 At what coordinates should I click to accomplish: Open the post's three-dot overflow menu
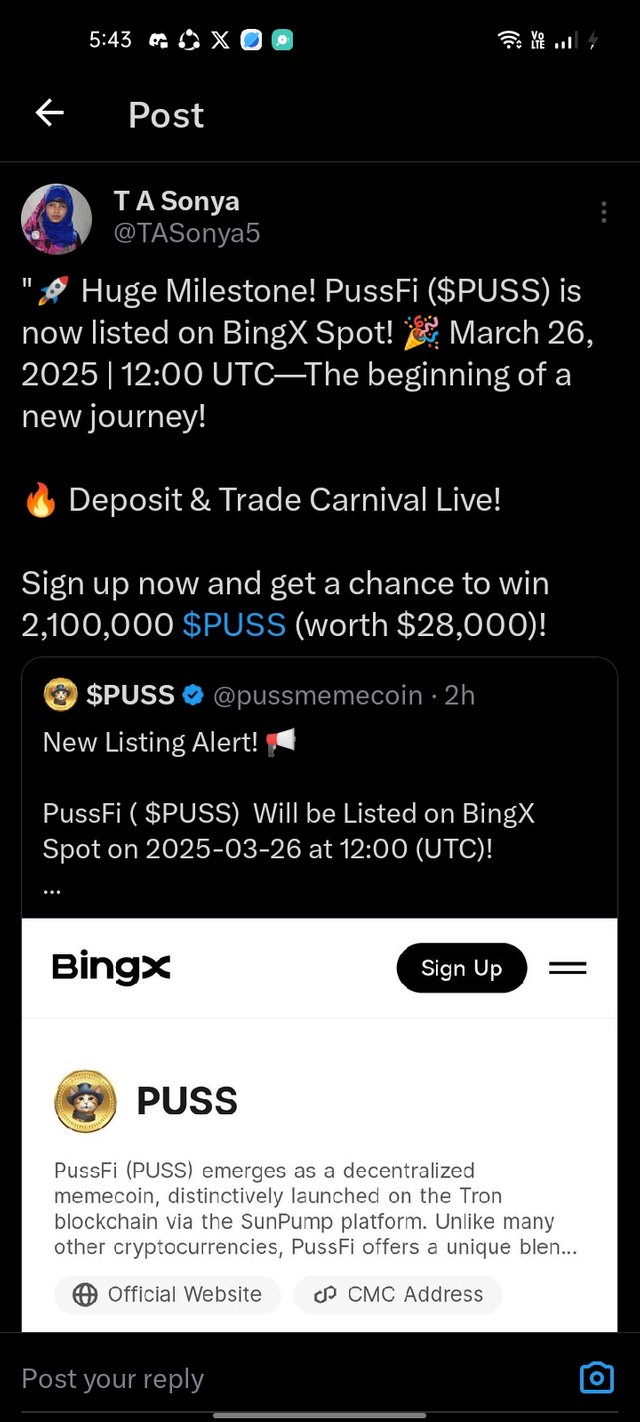(603, 212)
